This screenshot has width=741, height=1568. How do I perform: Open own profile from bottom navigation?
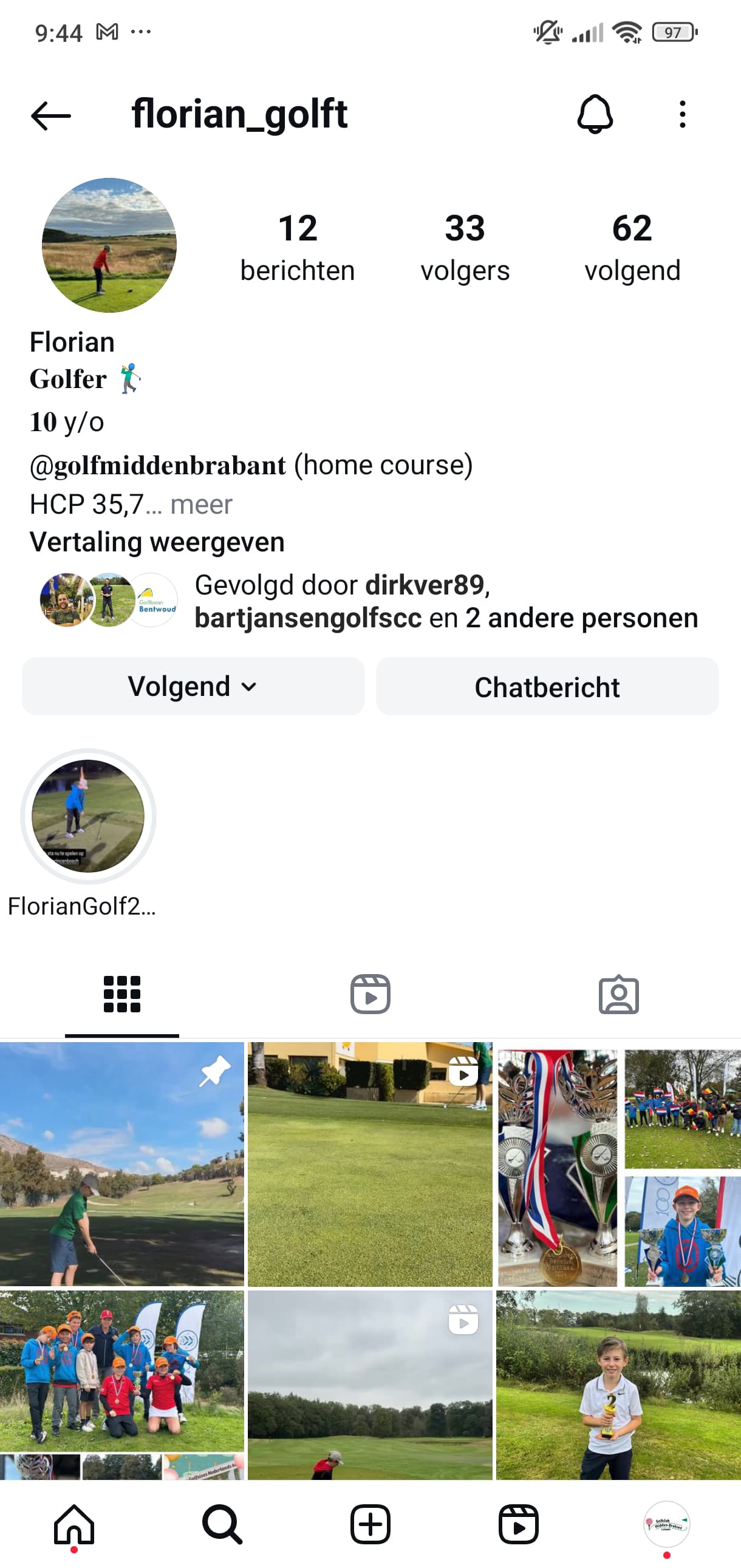tap(666, 1524)
